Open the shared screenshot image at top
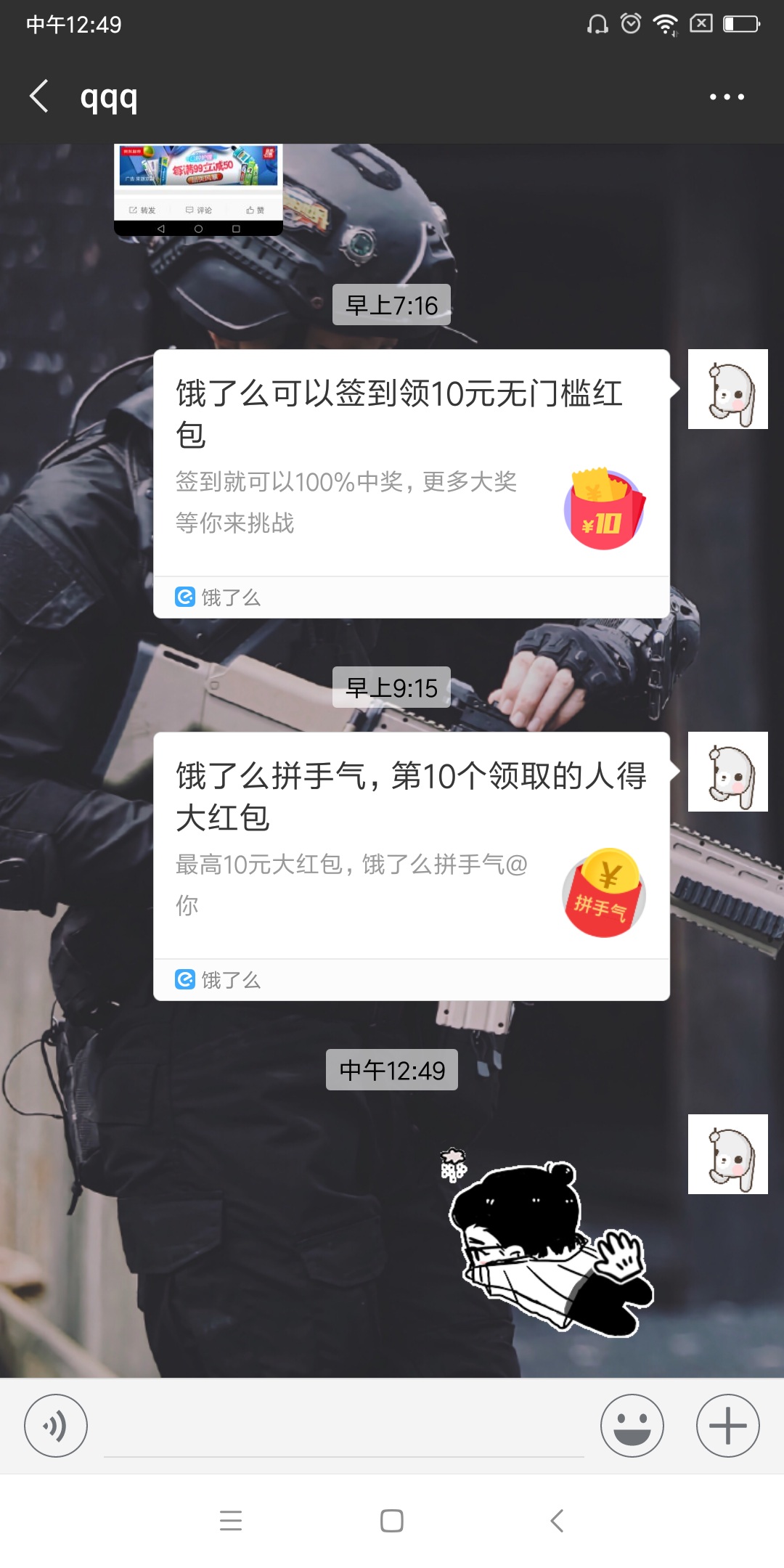The height and width of the screenshot is (1568, 784). [x=198, y=189]
